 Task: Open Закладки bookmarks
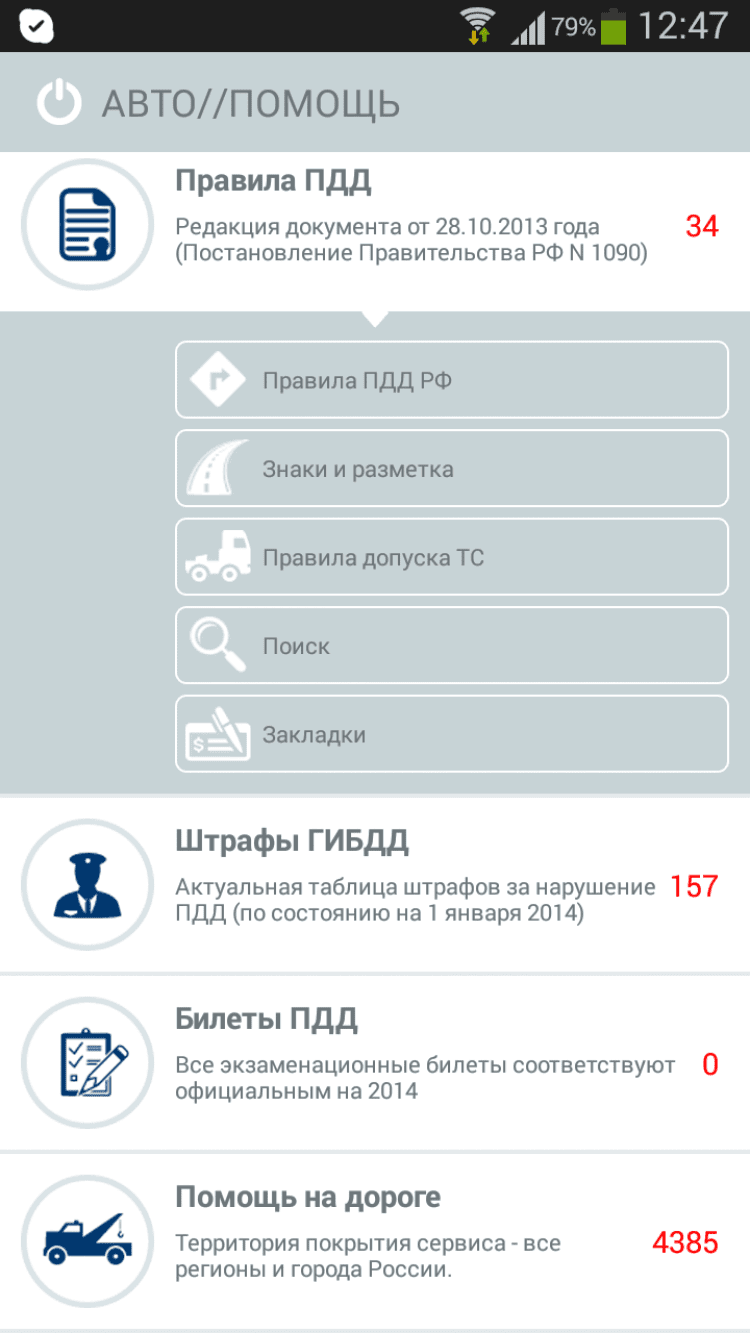(x=451, y=734)
